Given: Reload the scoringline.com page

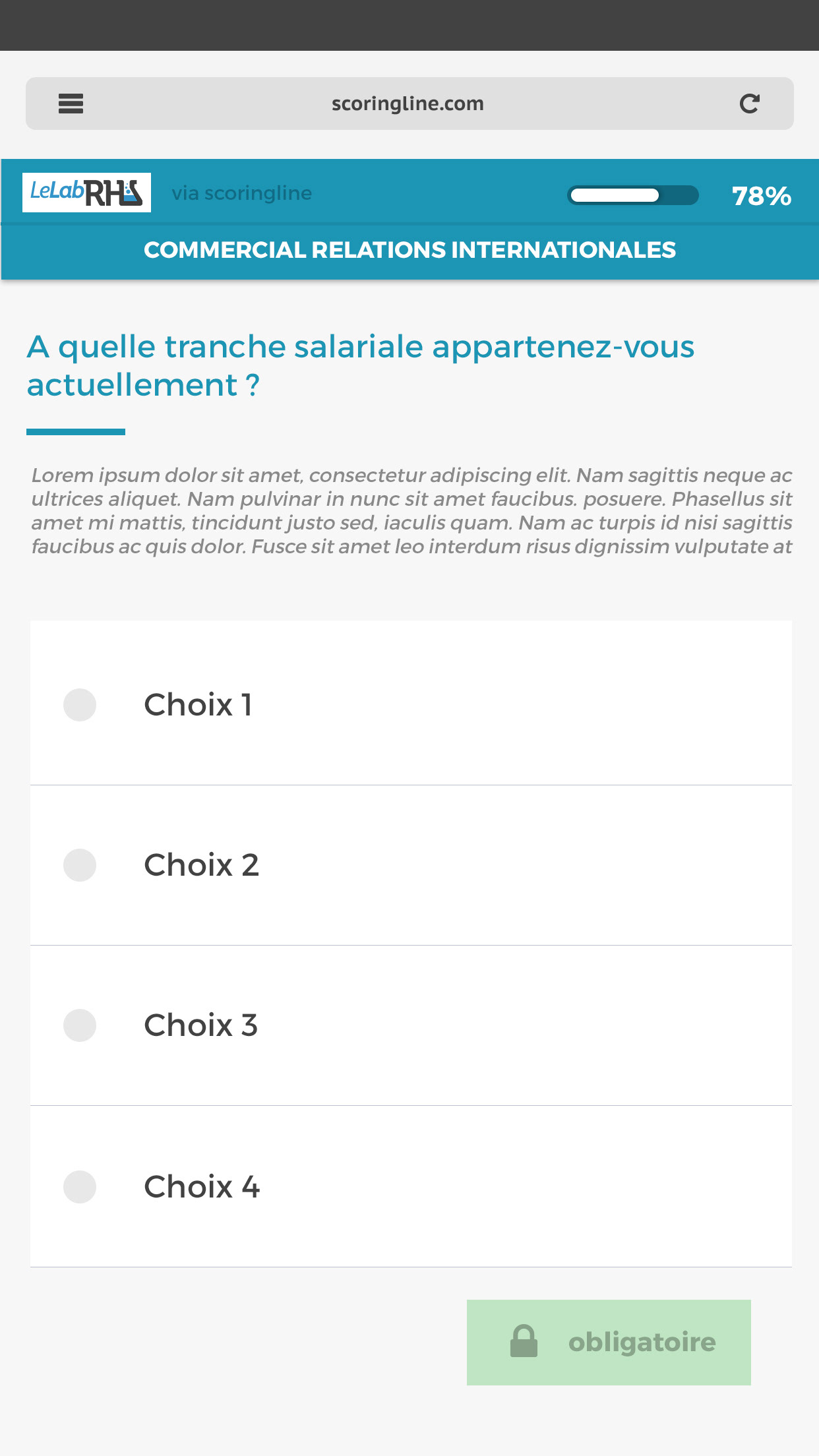Looking at the screenshot, I should [x=749, y=104].
